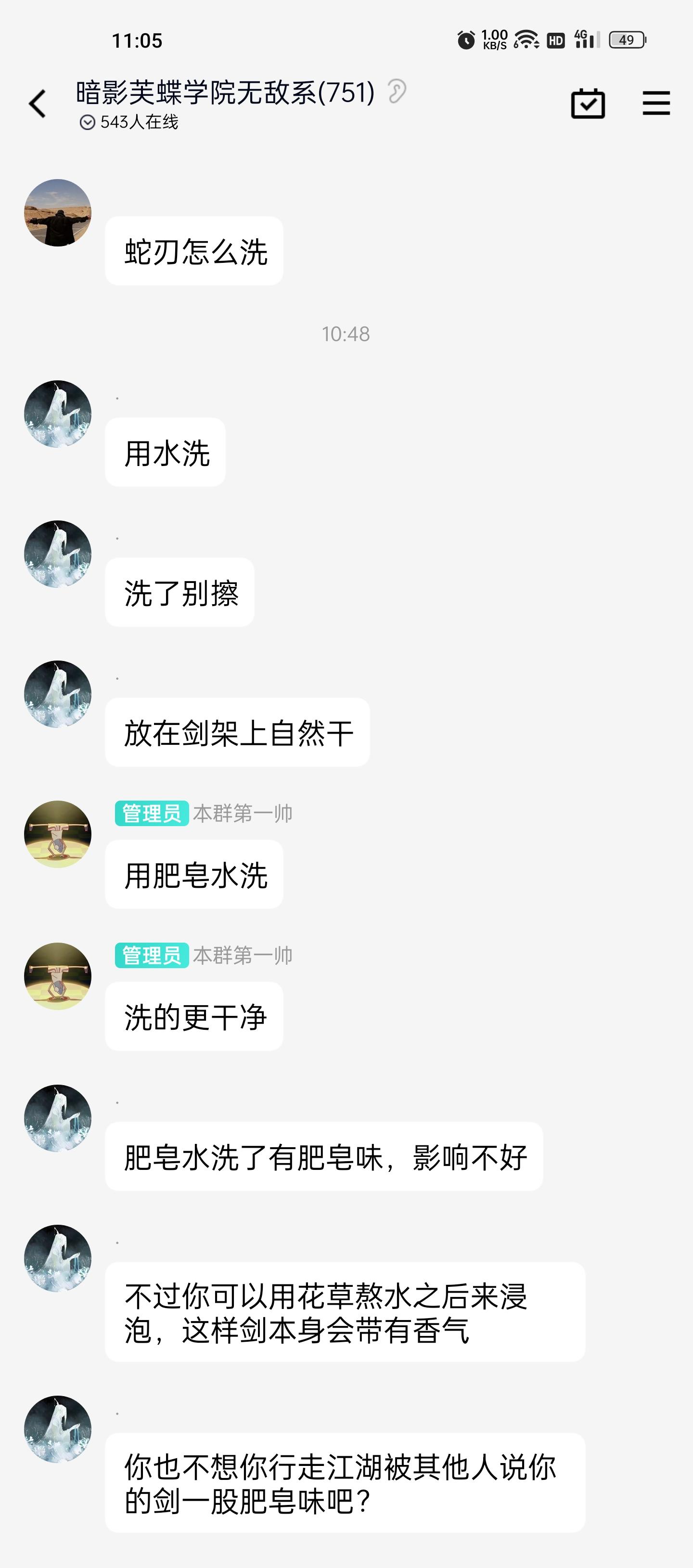
Task: Tap the 10:48 timestamp in the chat
Action: (x=347, y=332)
